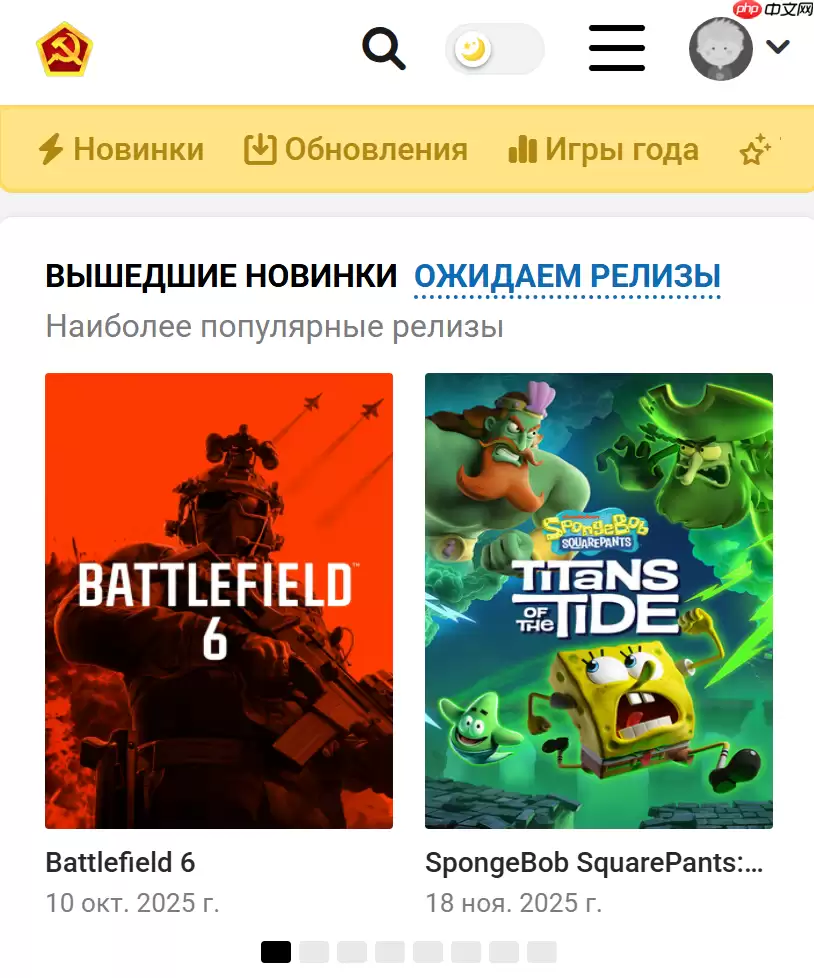Go to the Обновления section
Image resolution: width=814 pixels, height=978 pixels.
pos(356,150)
